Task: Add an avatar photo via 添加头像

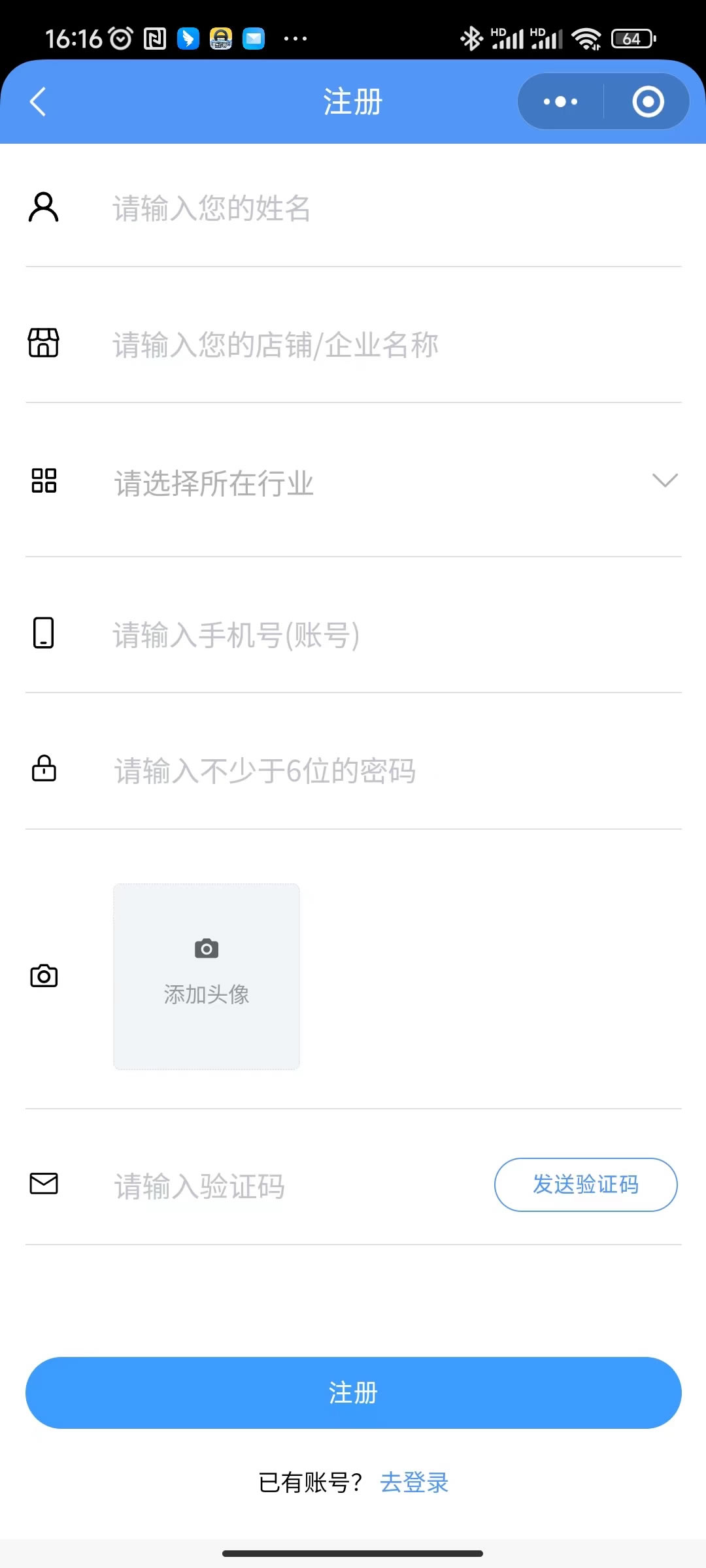Action: (207, 977)
